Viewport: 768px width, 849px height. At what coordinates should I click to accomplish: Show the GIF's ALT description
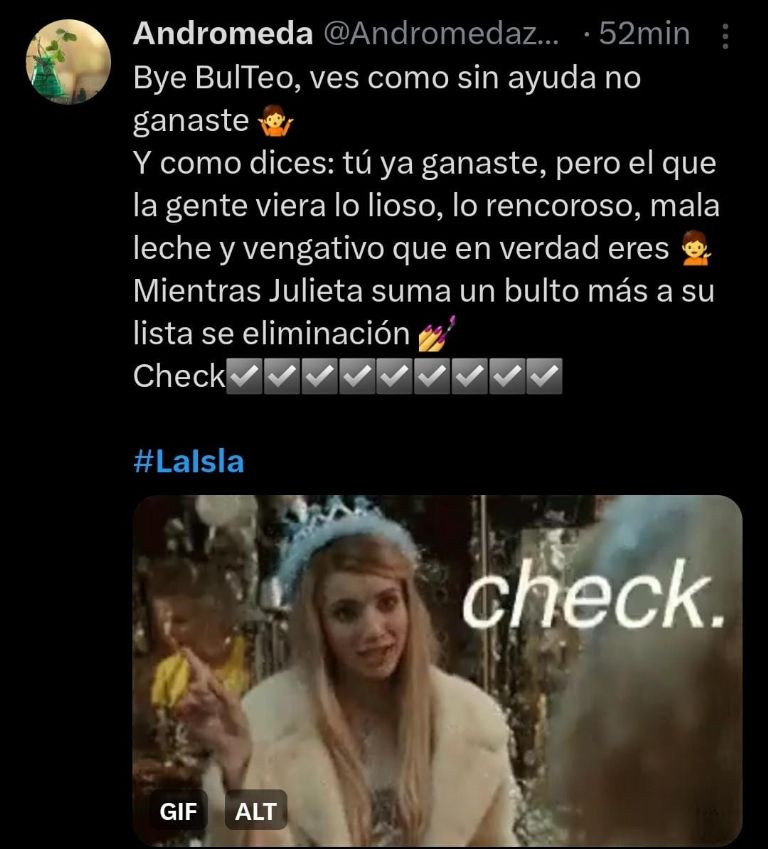[x=256, y=811]
